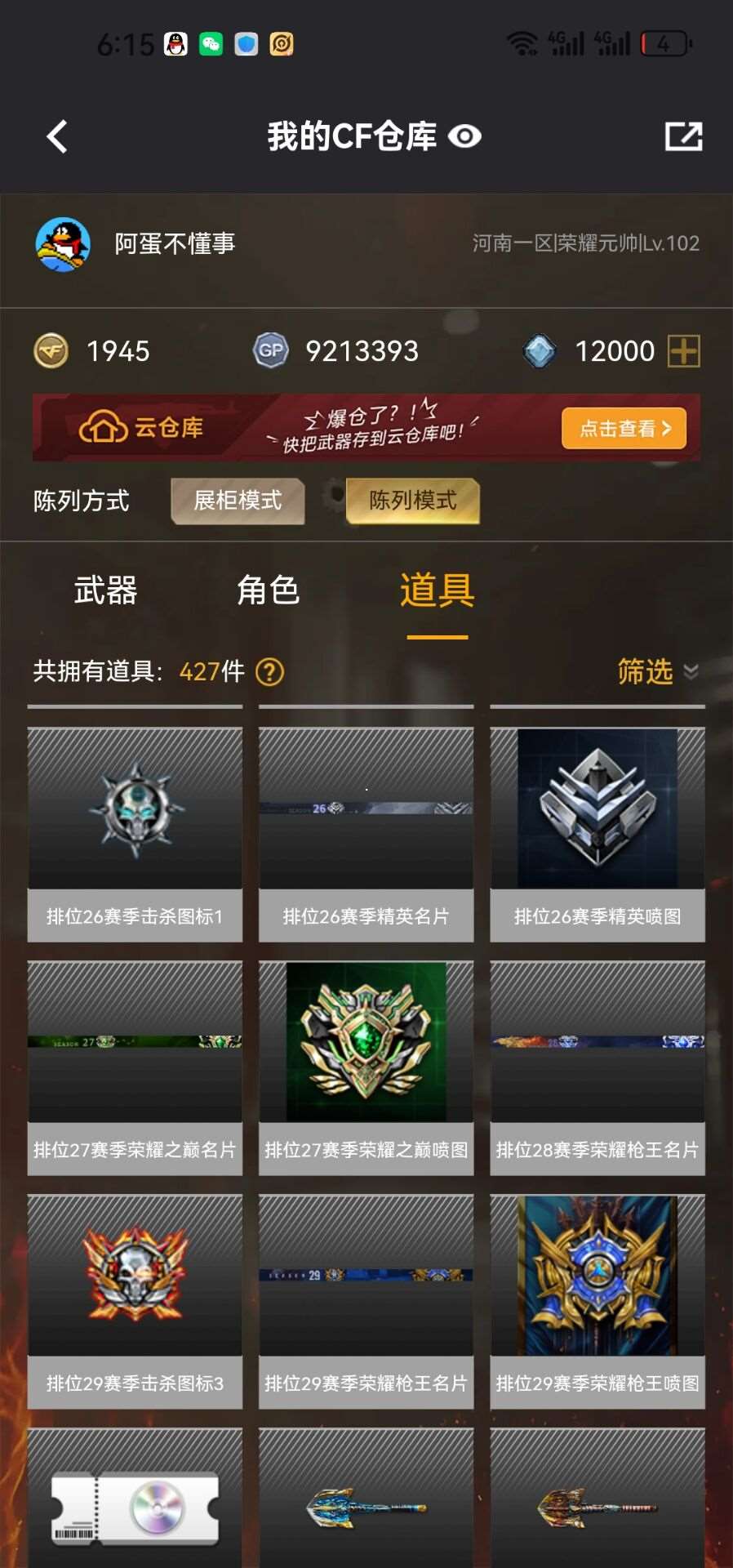Open help icon beside item count
Image resolution: width=733 pixels, height=1568 pixels.
(269, 672)
